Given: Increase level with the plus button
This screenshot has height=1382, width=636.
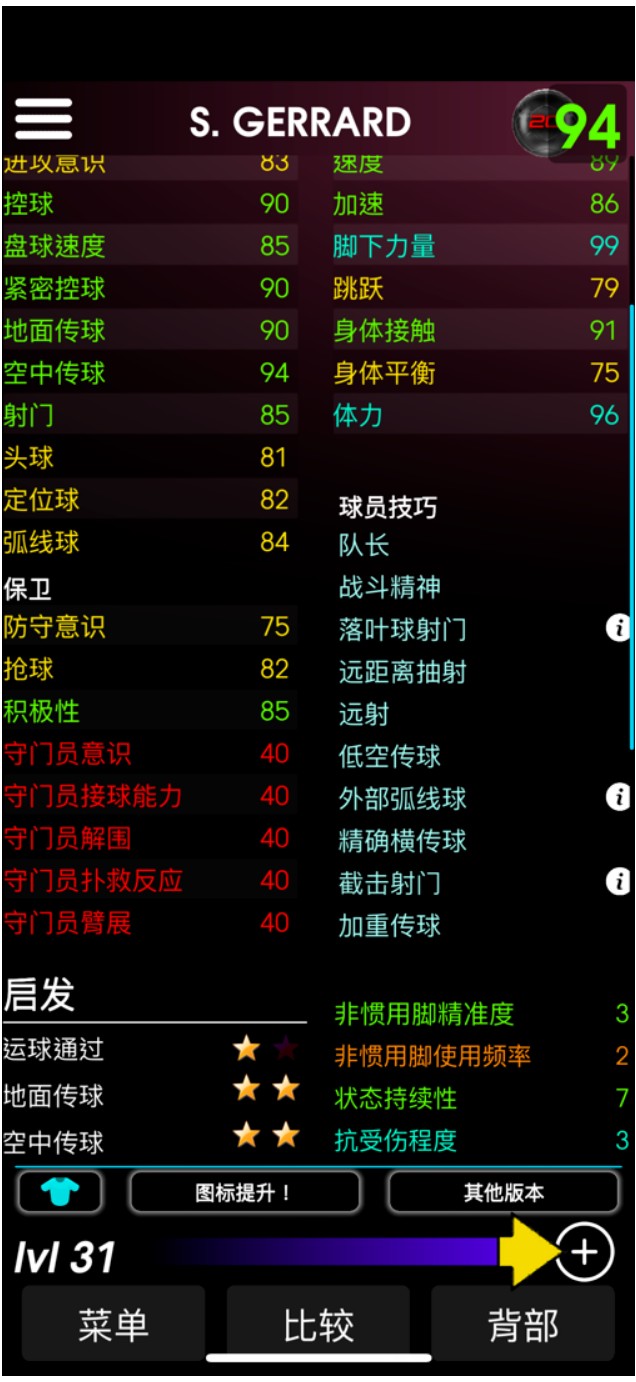Looking at the screenshot, I should pos(584,1252).
